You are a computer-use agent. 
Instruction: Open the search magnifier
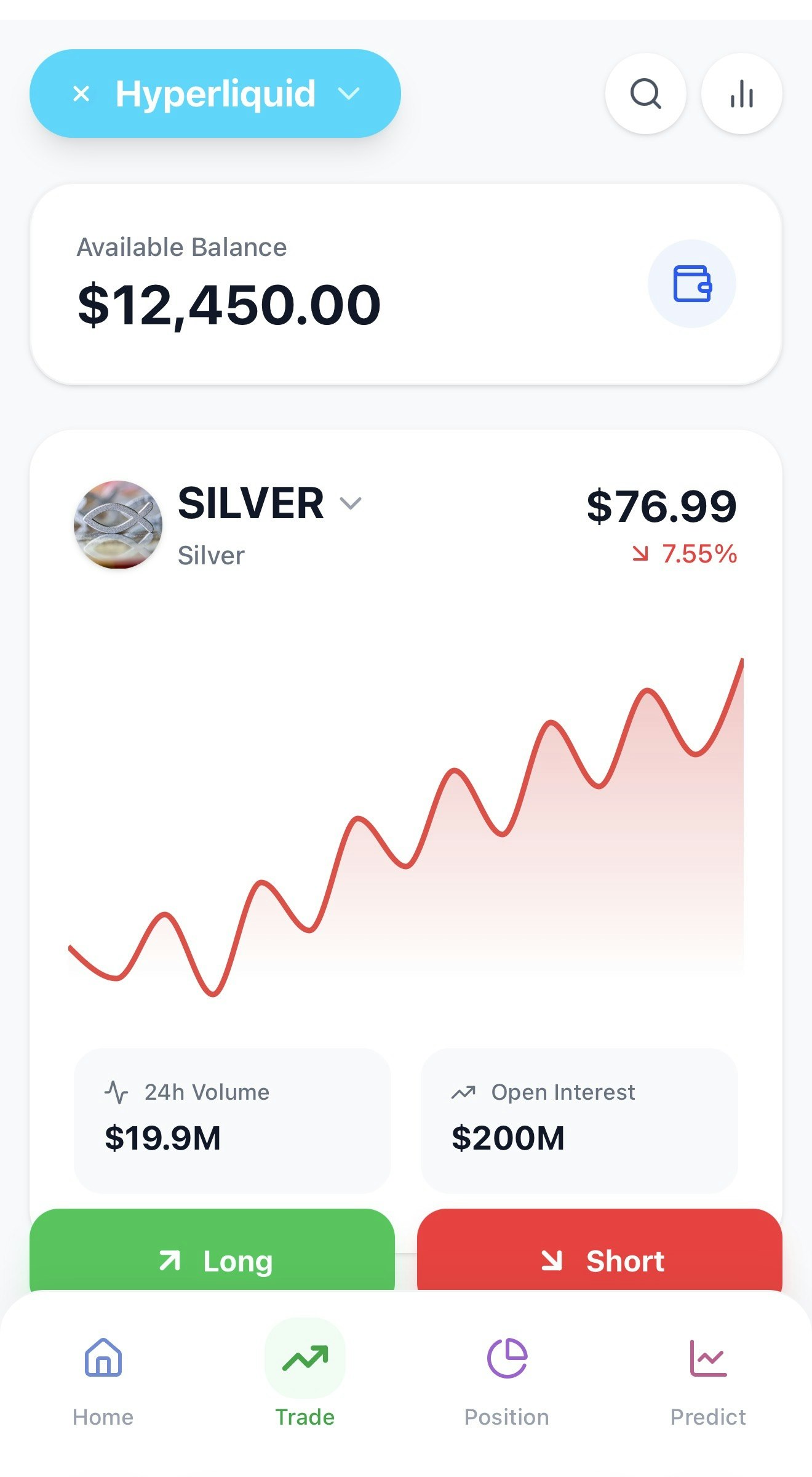[x=645, y=94]
